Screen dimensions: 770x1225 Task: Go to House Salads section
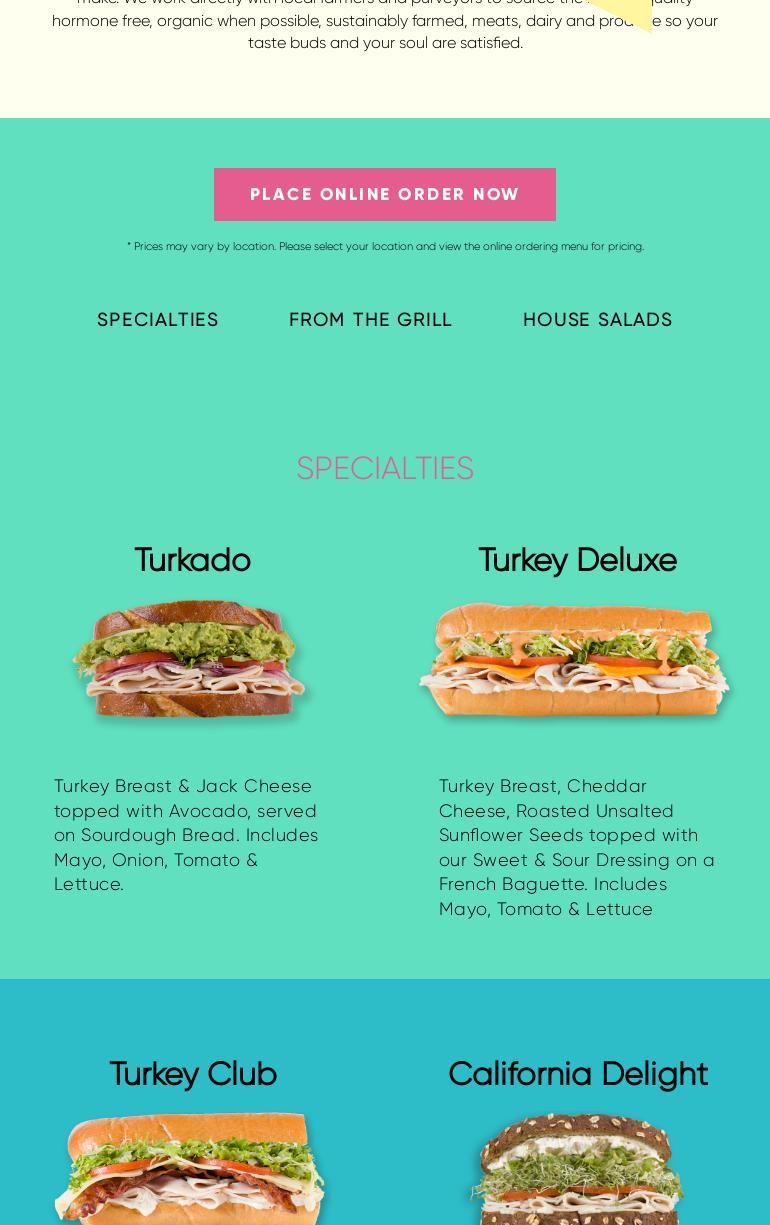pyautogui.click(x=597, y=320)
